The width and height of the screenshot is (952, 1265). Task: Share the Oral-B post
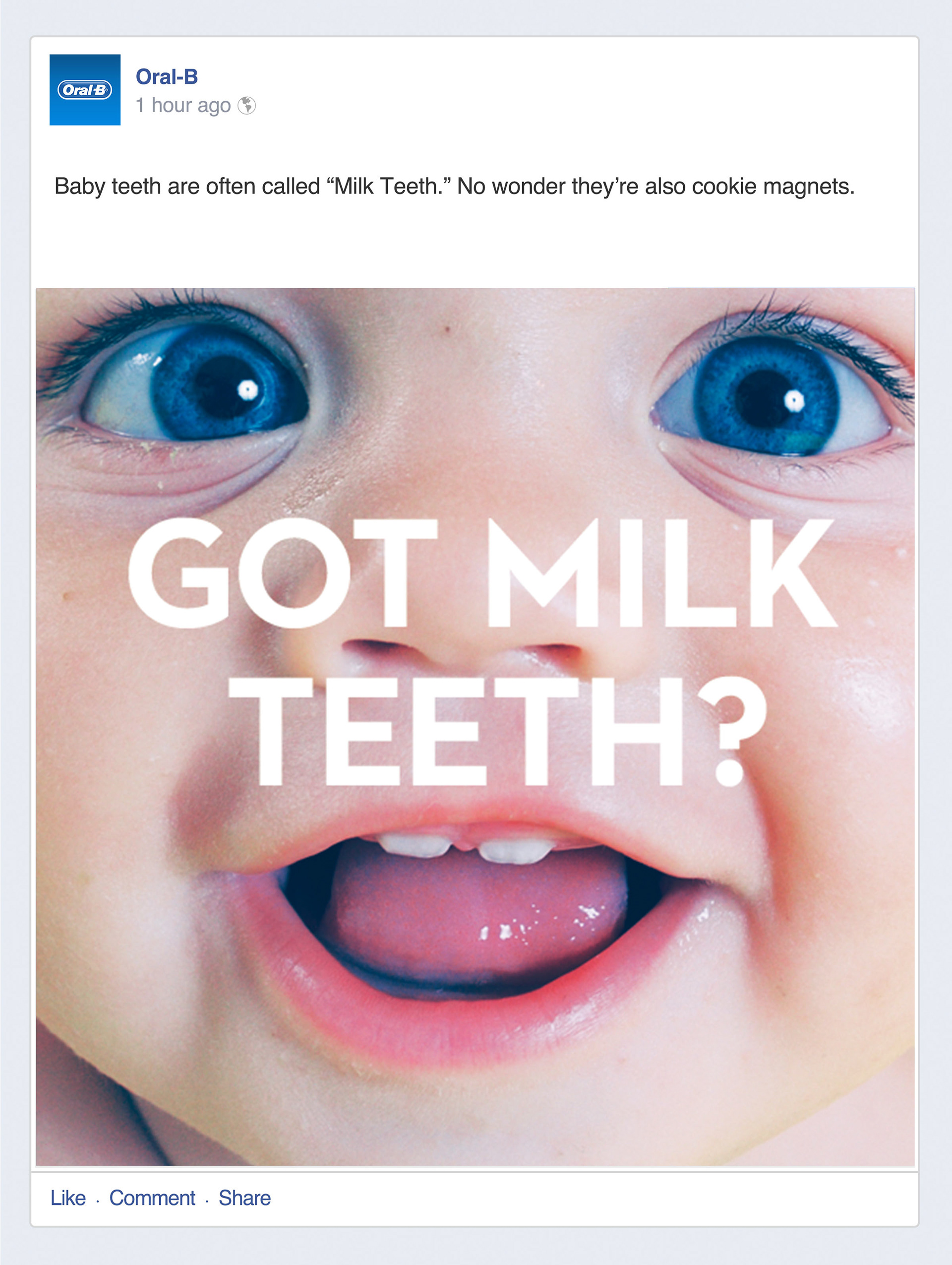244,1198
